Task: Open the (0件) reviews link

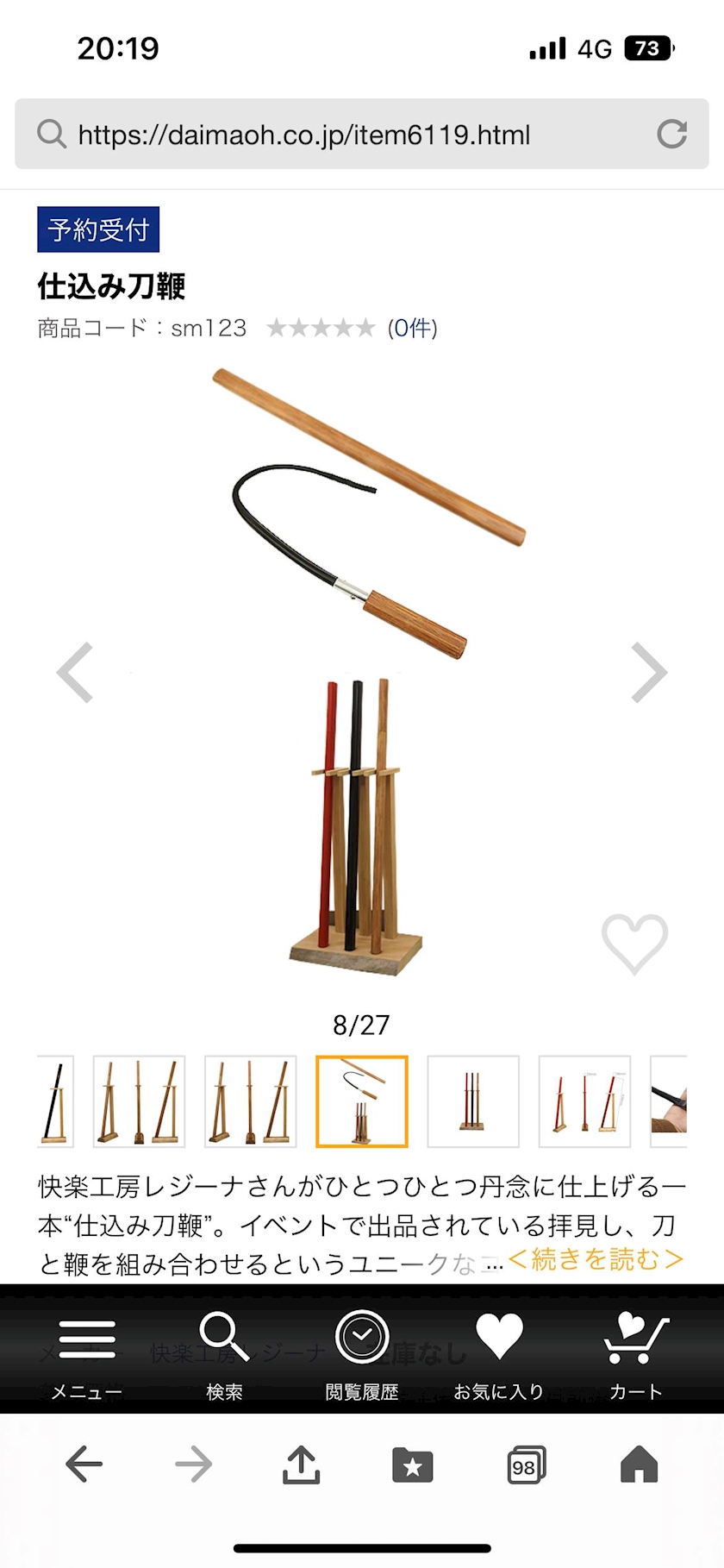Action: click(412, 328)
